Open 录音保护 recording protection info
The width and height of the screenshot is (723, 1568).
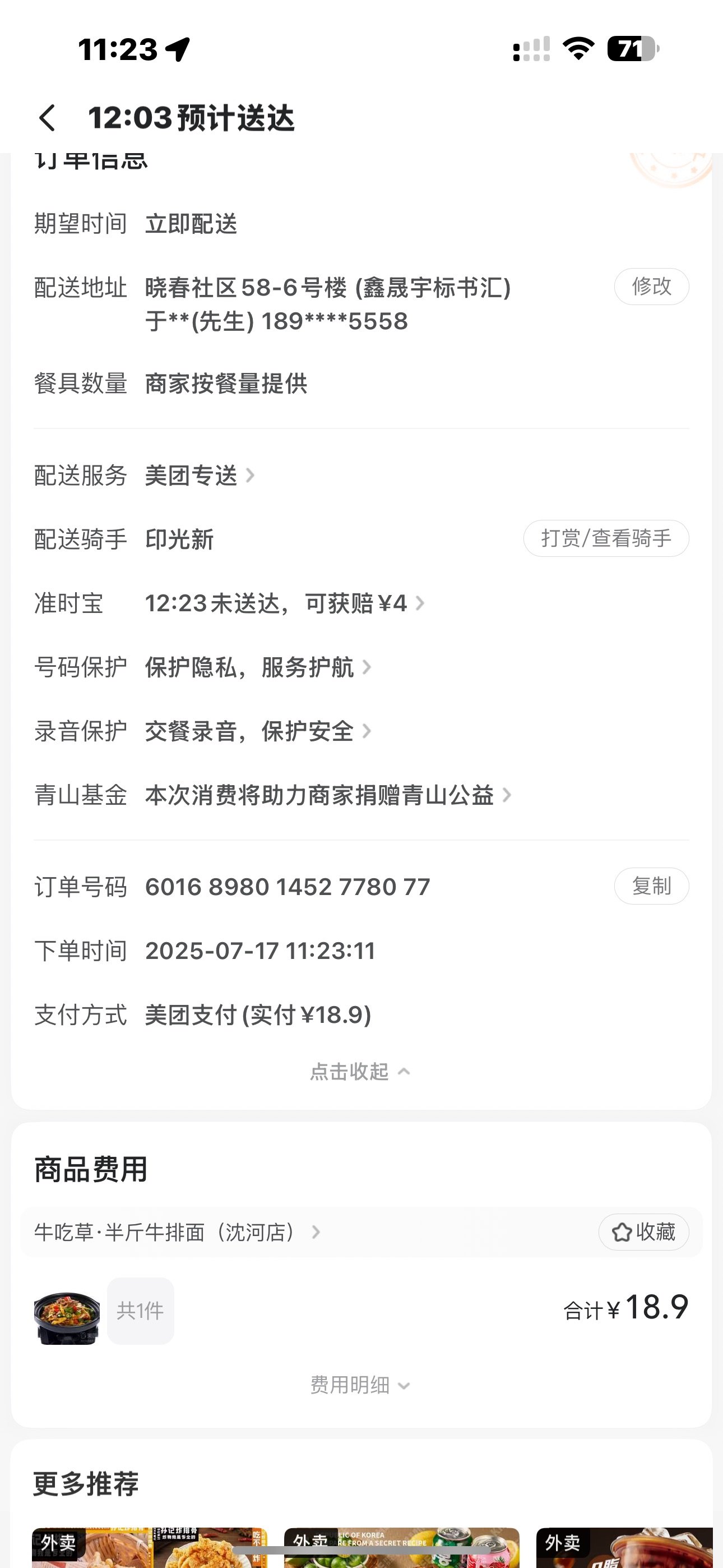click(x=257, y=731)
